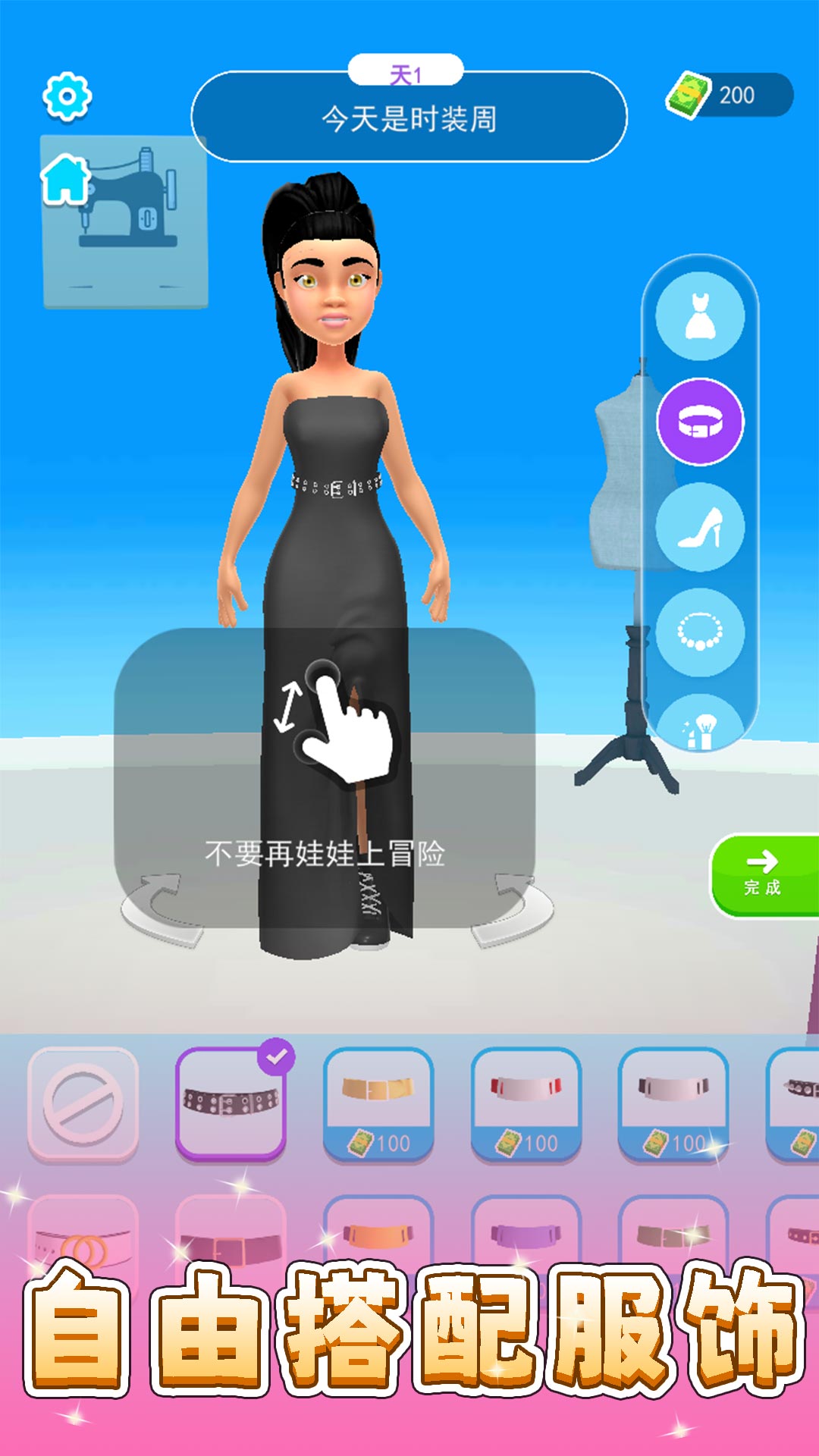Tap the green 完成 finish button
This screenshot has height=1456, width=819.
point(763,875)
